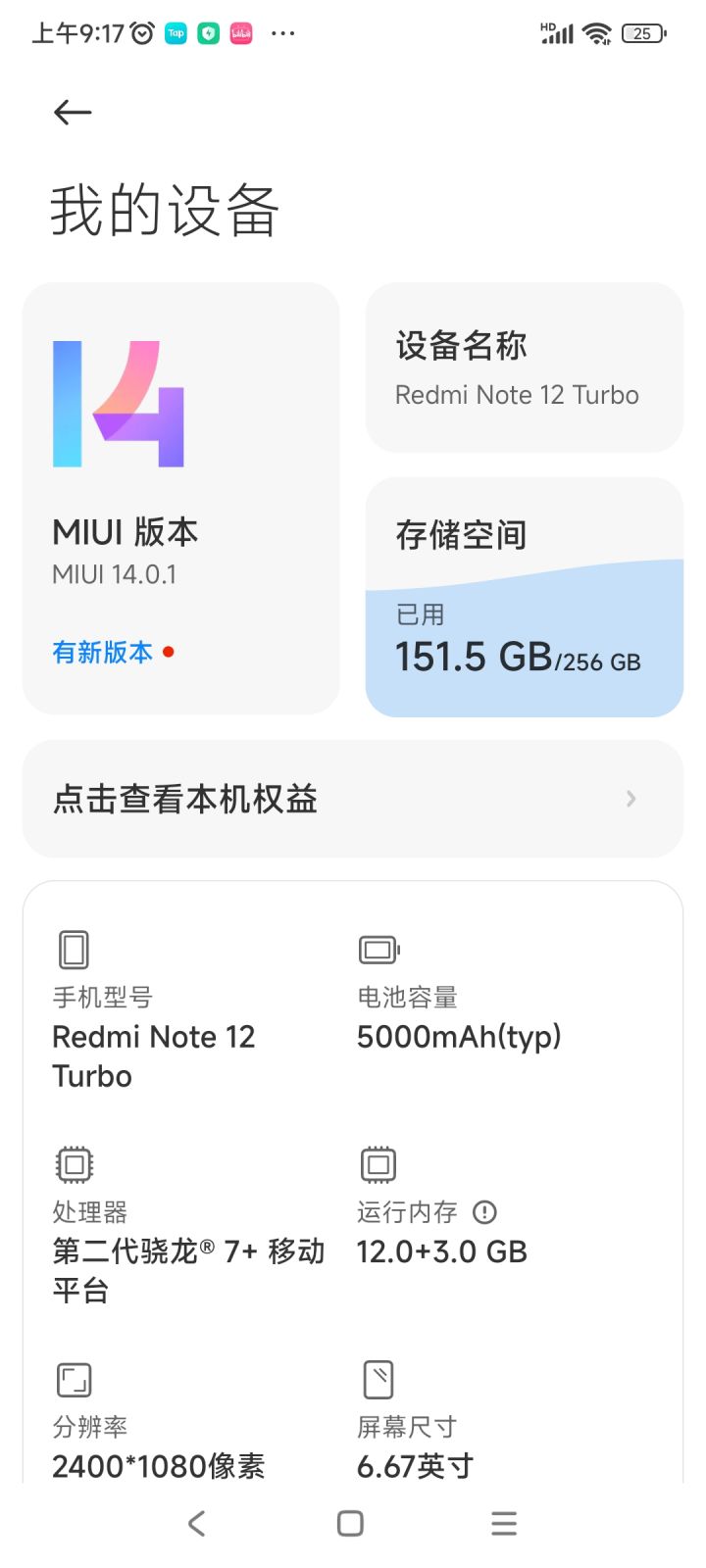Open the recent apps menu button
Screen dimensions: 706x1568
tap(503, 1523)
